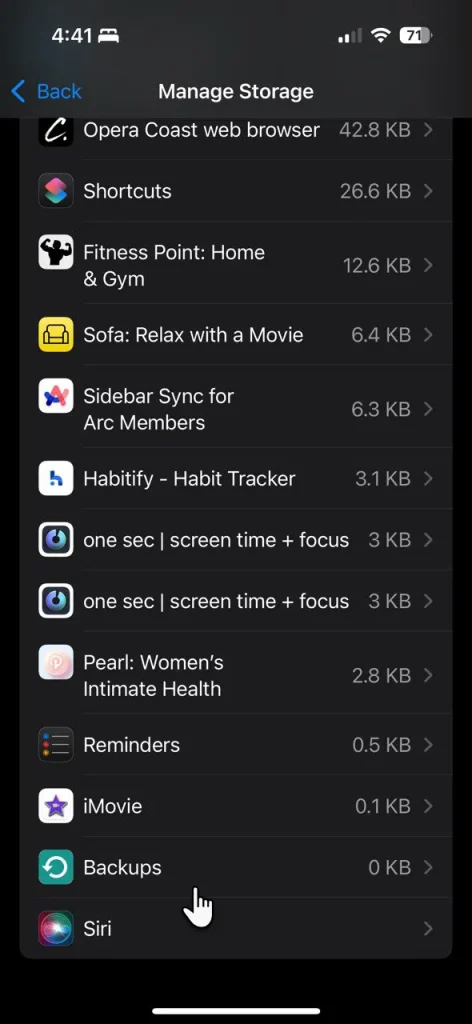Open Habitify - Habit Tracker row
472x1024 pixels.
pos(236,479)
